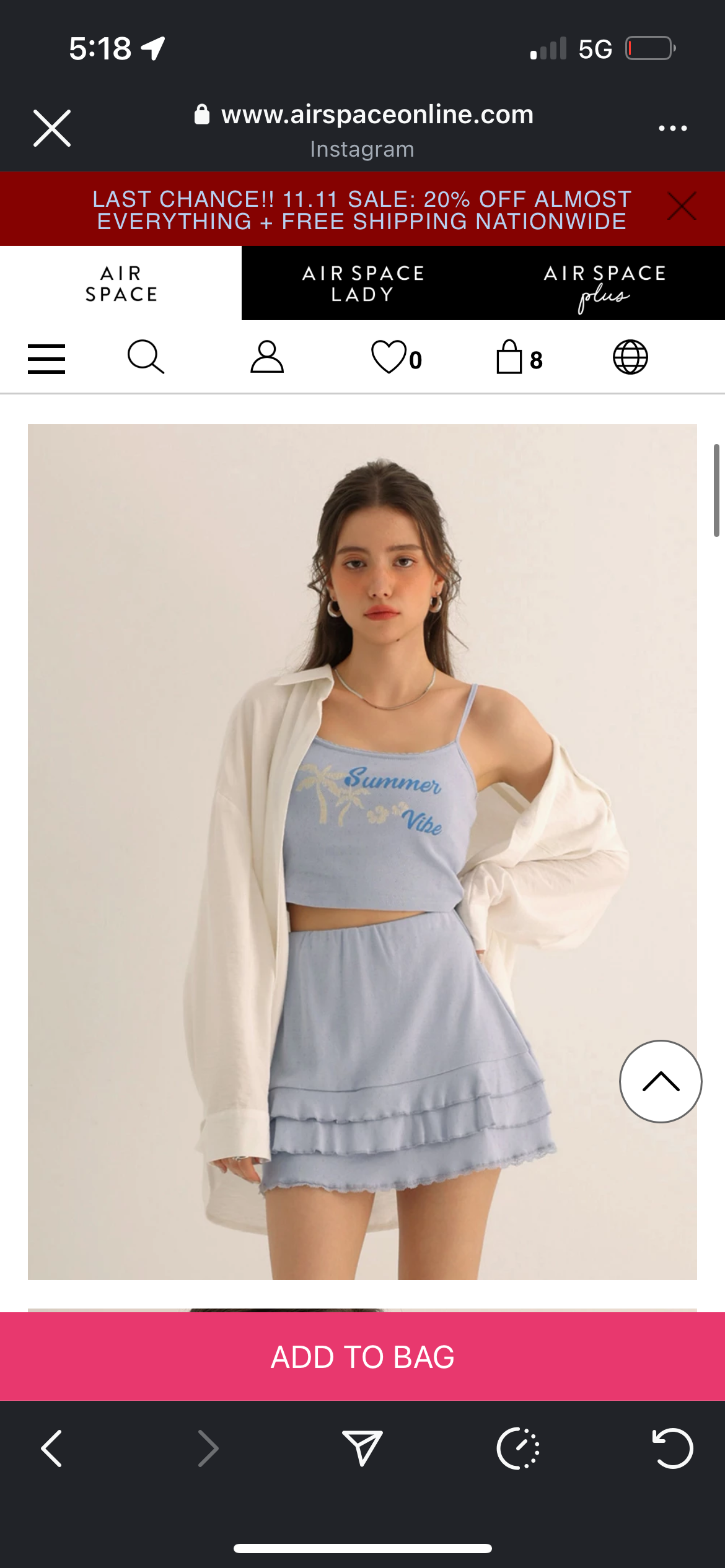The image size is (725, 1568).
Task: Open the account profile icon
Action: point(267,357)
